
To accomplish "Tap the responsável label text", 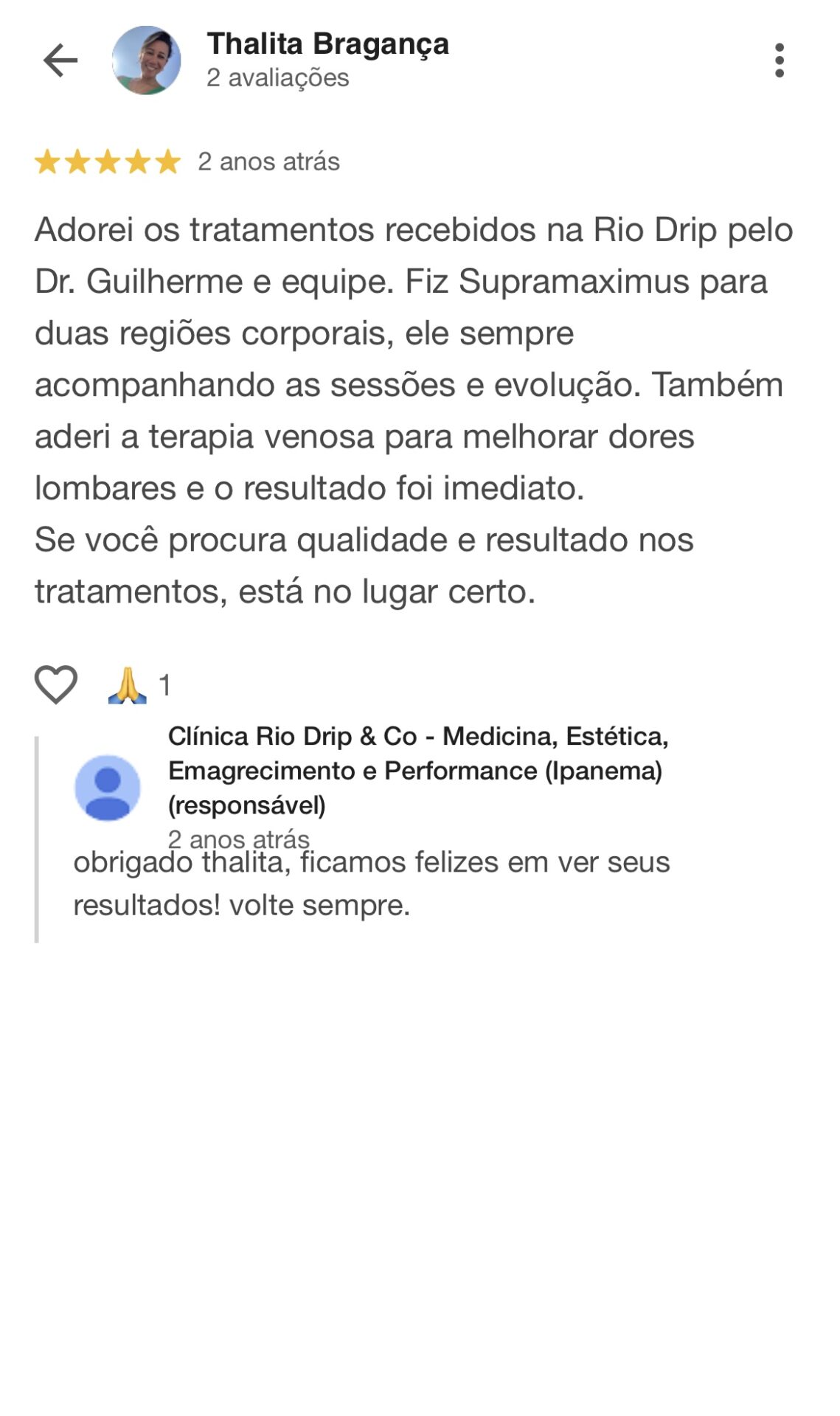I will (x=249, y=806).
